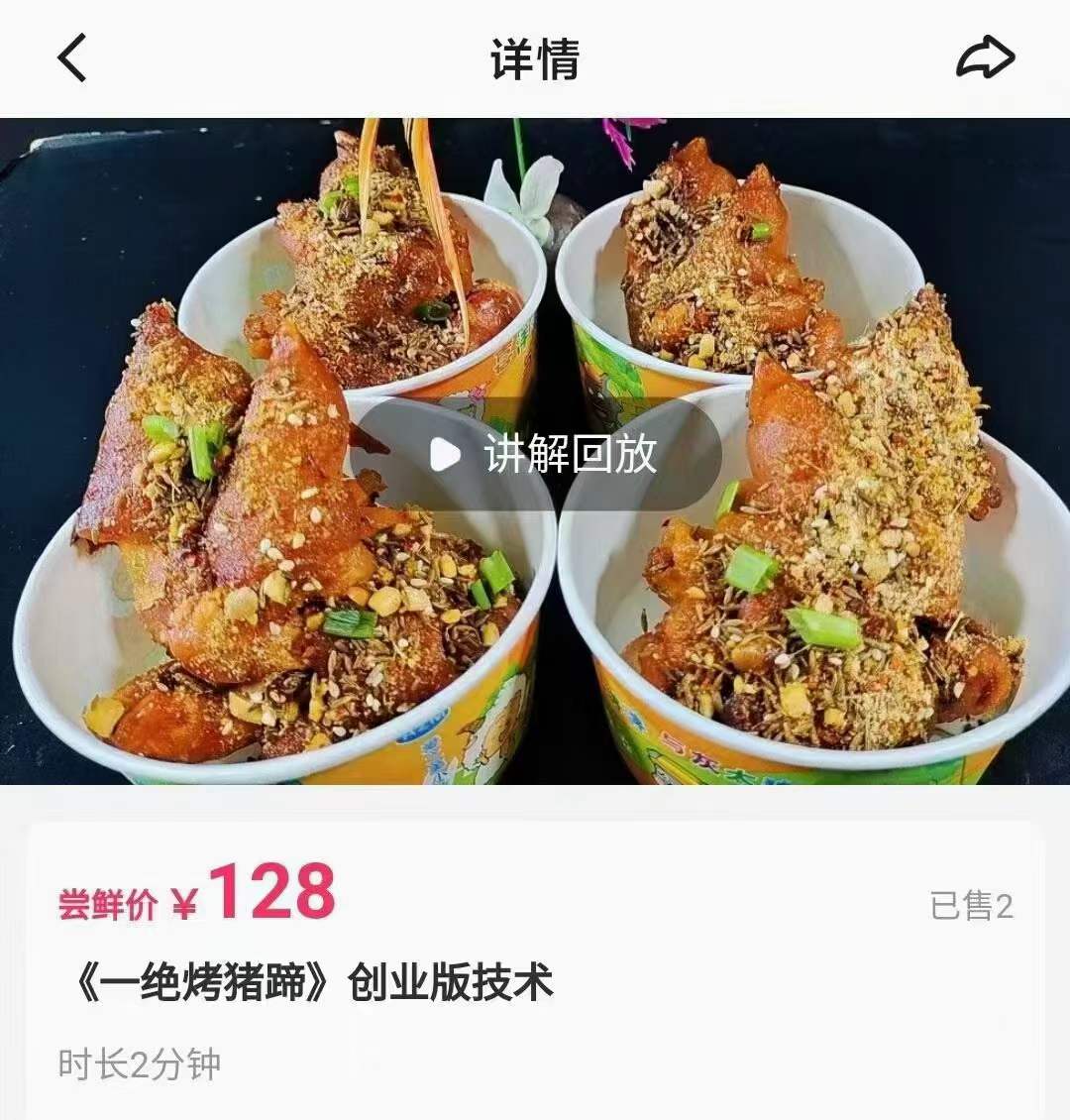Select the header title bar label
This screenshot has width=1070, height=1120.
[535, 57]
